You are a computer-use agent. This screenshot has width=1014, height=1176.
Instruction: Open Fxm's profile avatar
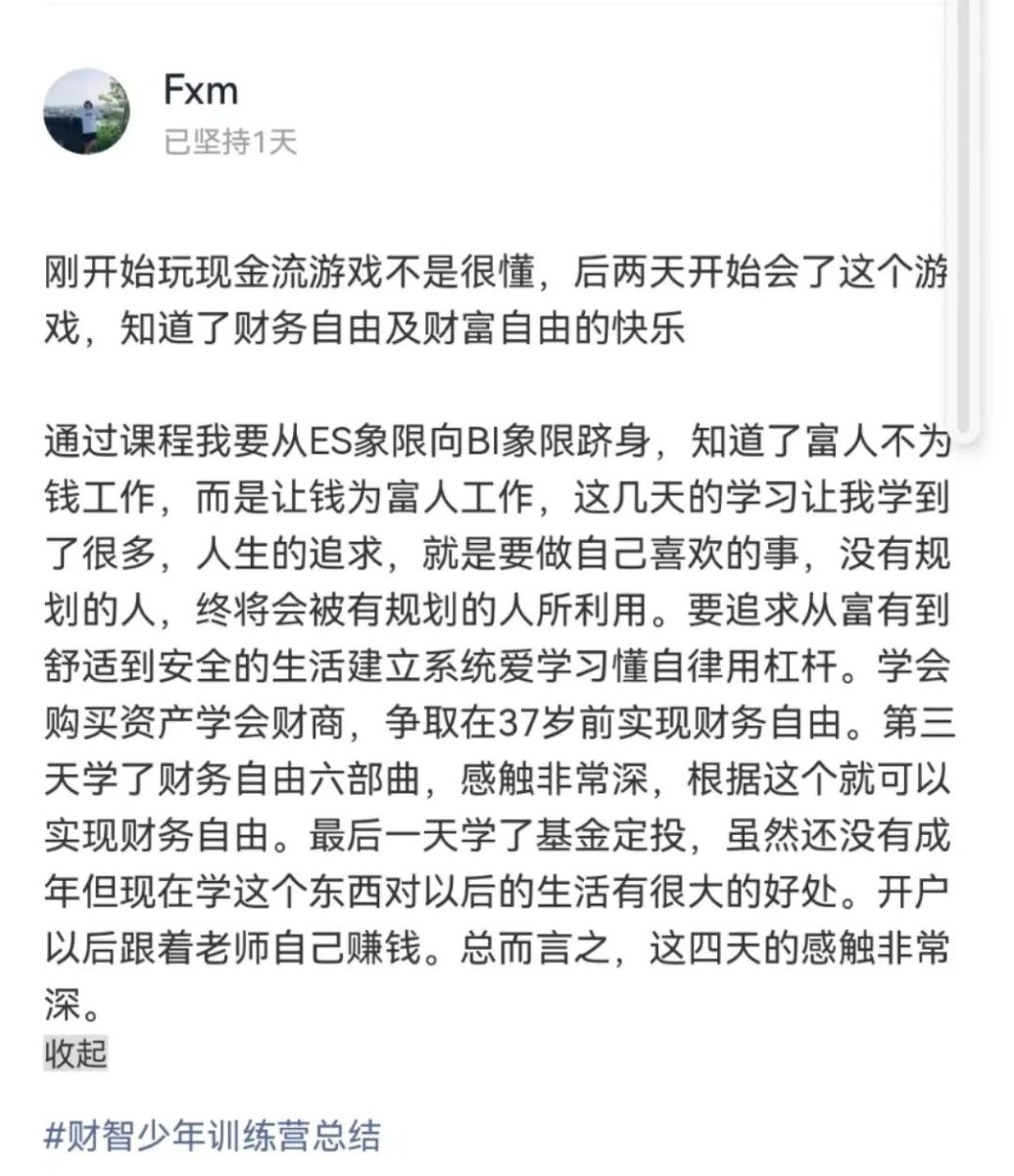point(86,111)
